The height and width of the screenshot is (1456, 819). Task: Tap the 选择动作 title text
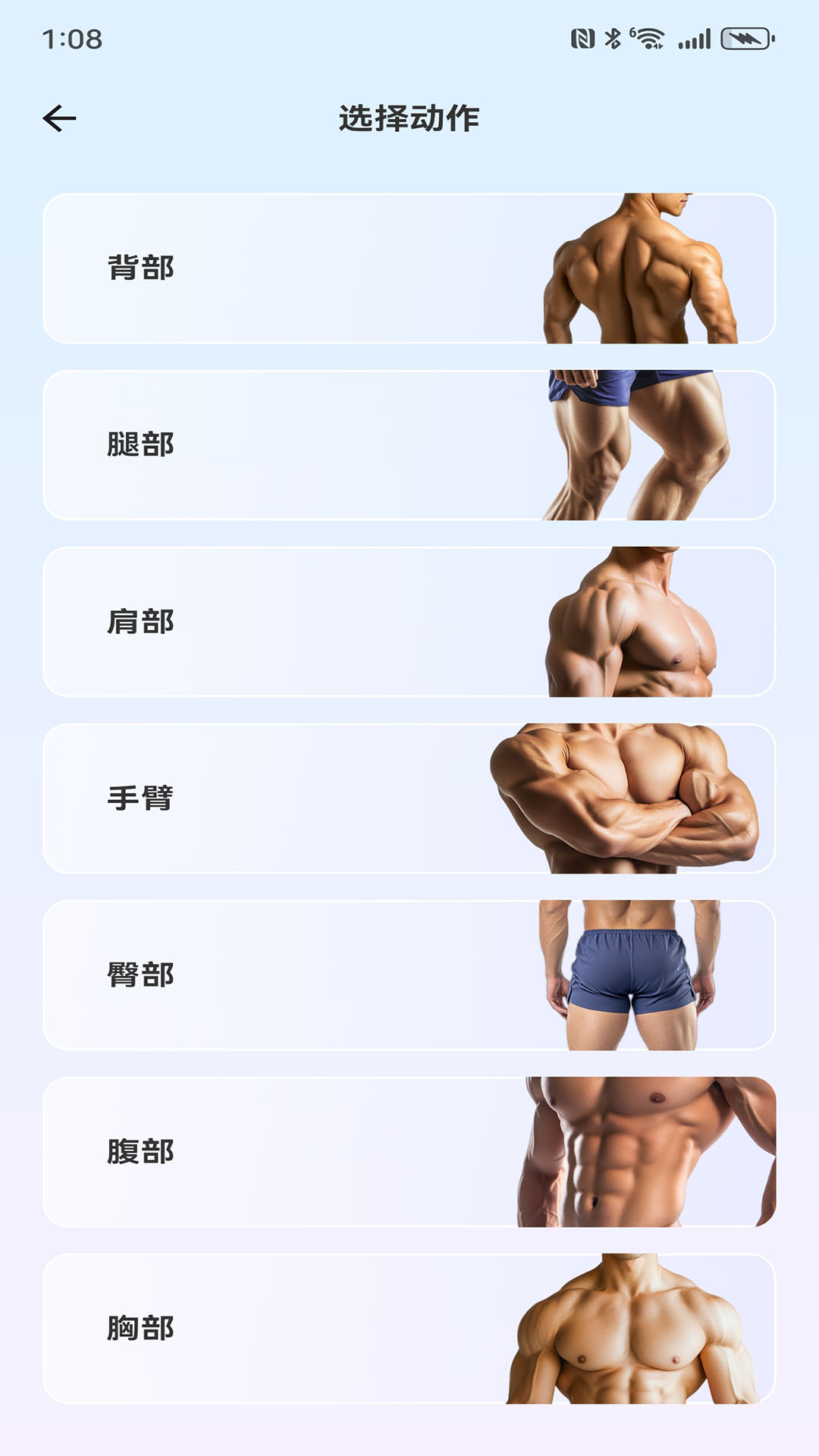(409, 118)
